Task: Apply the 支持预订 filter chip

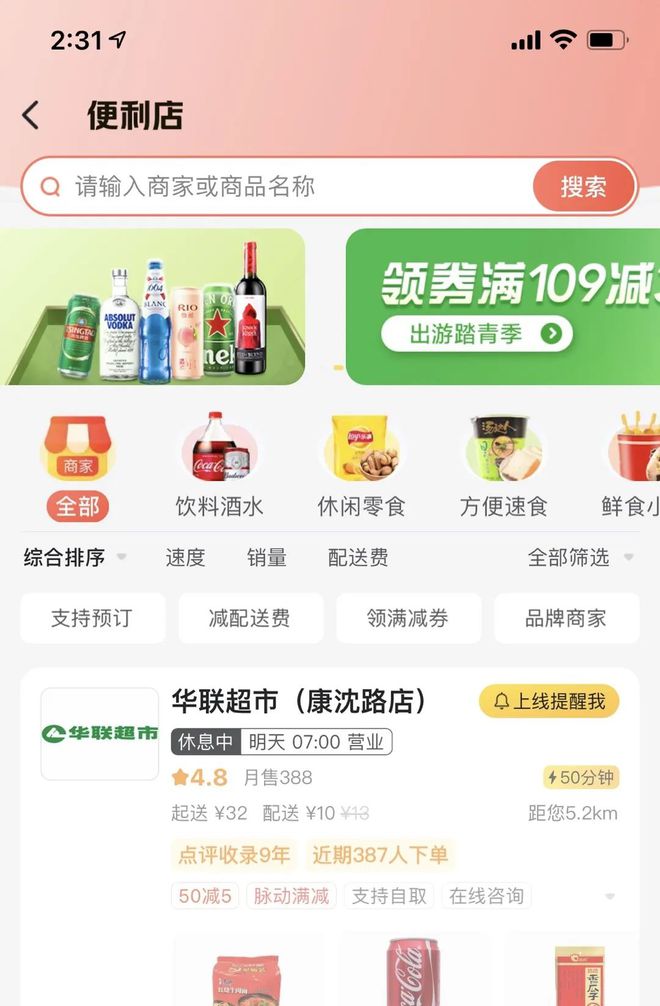Action: click(92, 618)
